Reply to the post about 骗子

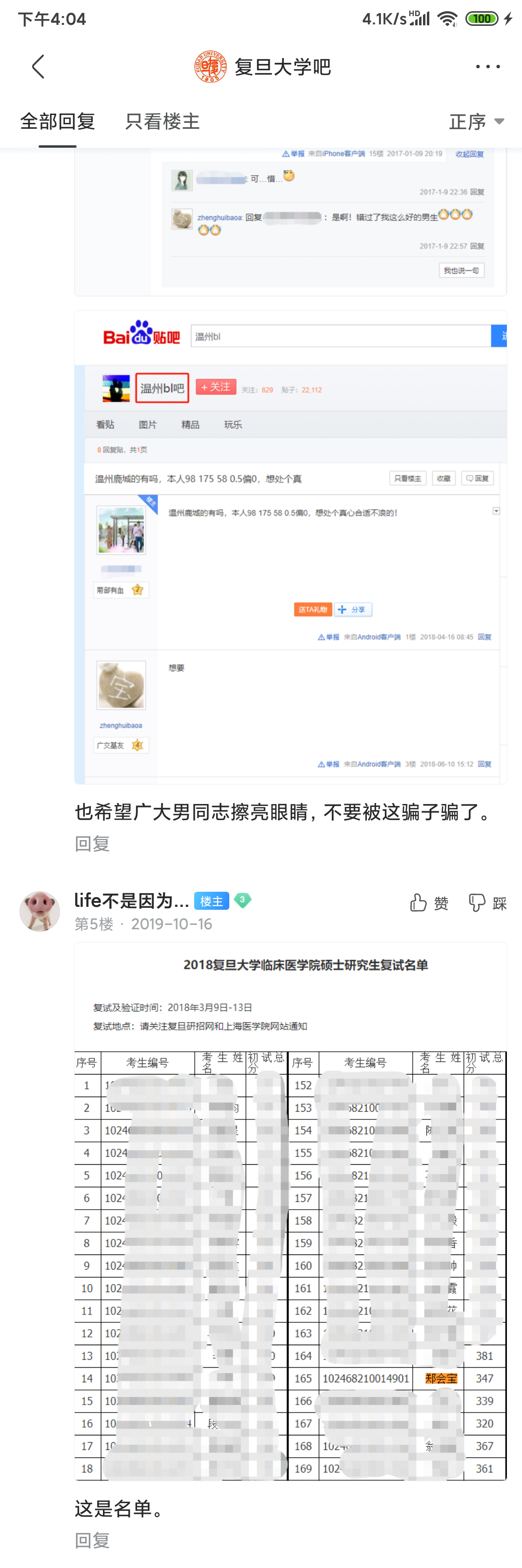pos(92,843)
